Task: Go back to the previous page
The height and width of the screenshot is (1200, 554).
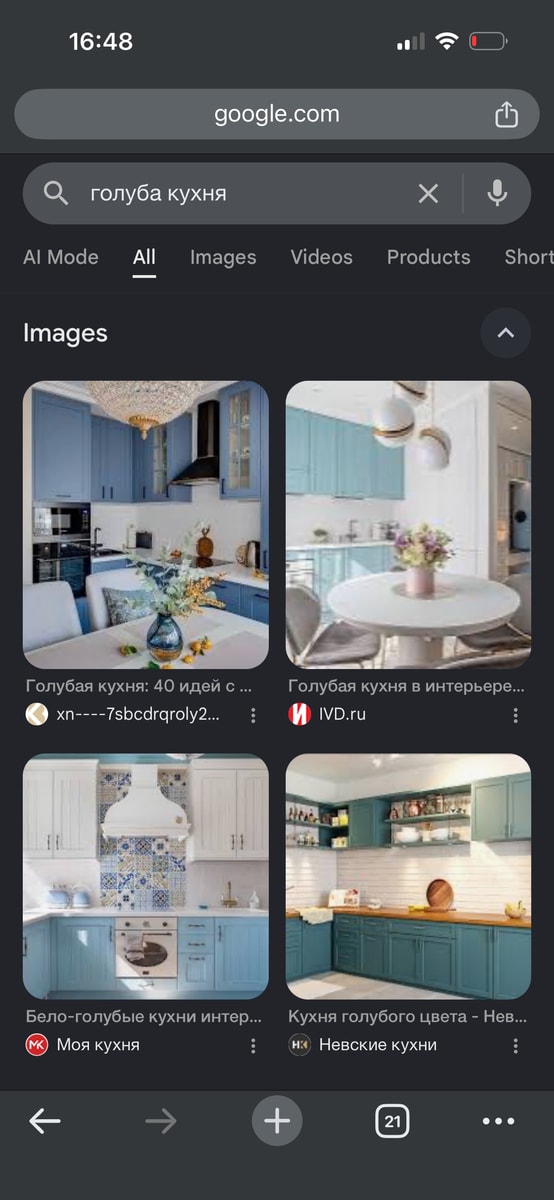Action: point(45,1122)
